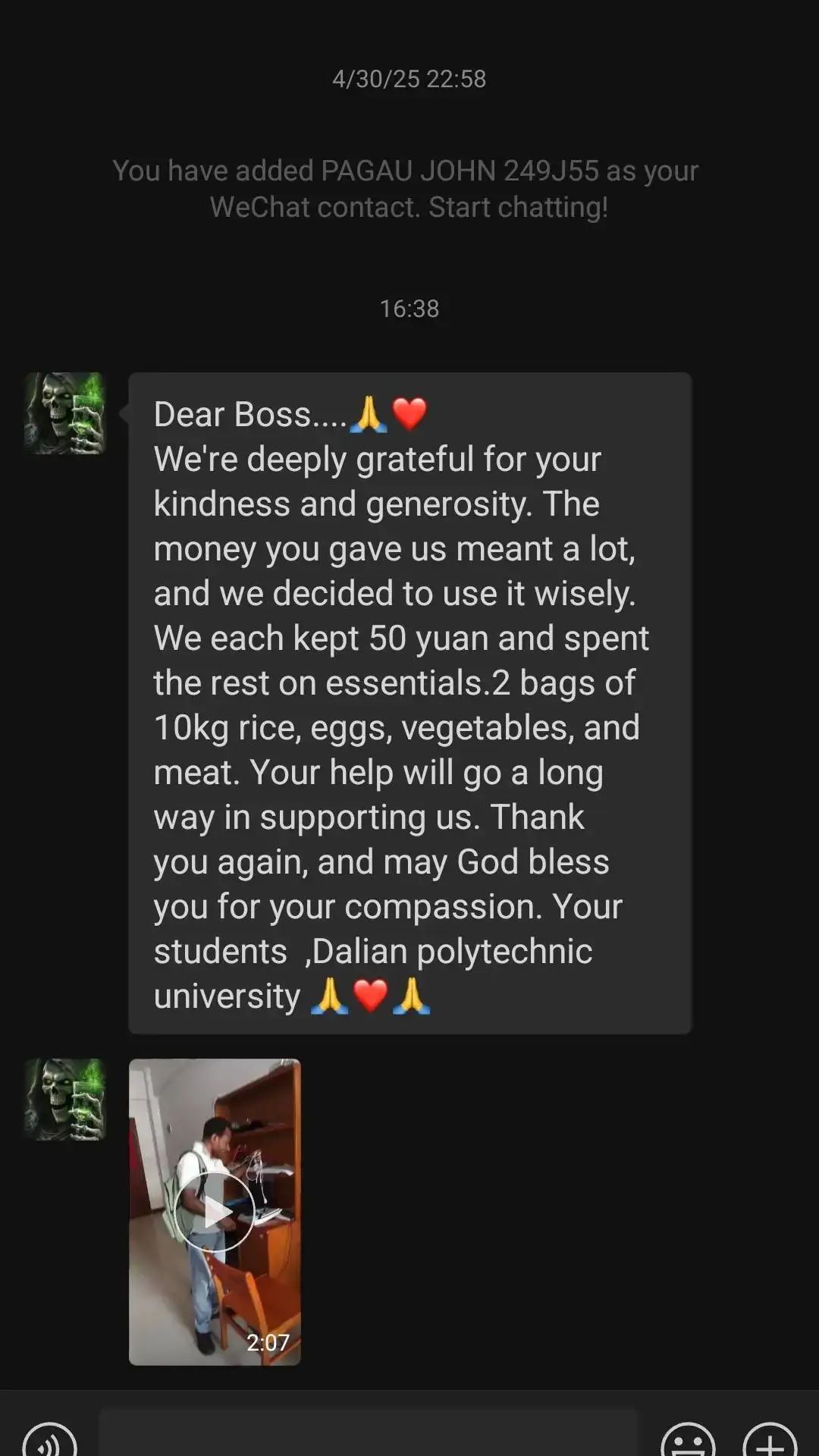
Task: Open the sender's skull avatar beside the text message
Action: (x=65, y=413)
